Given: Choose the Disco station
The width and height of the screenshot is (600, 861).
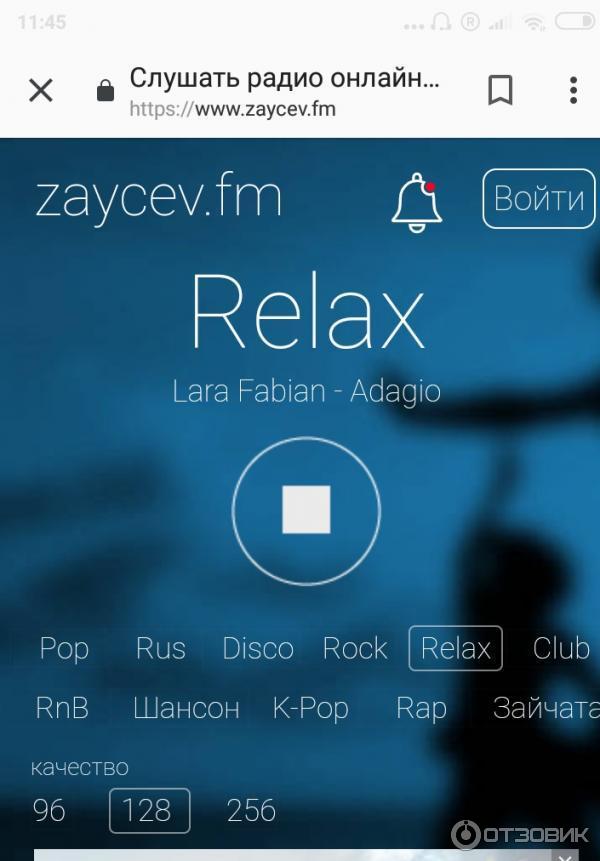Looking at the screenshot, I should coord(258,648).
